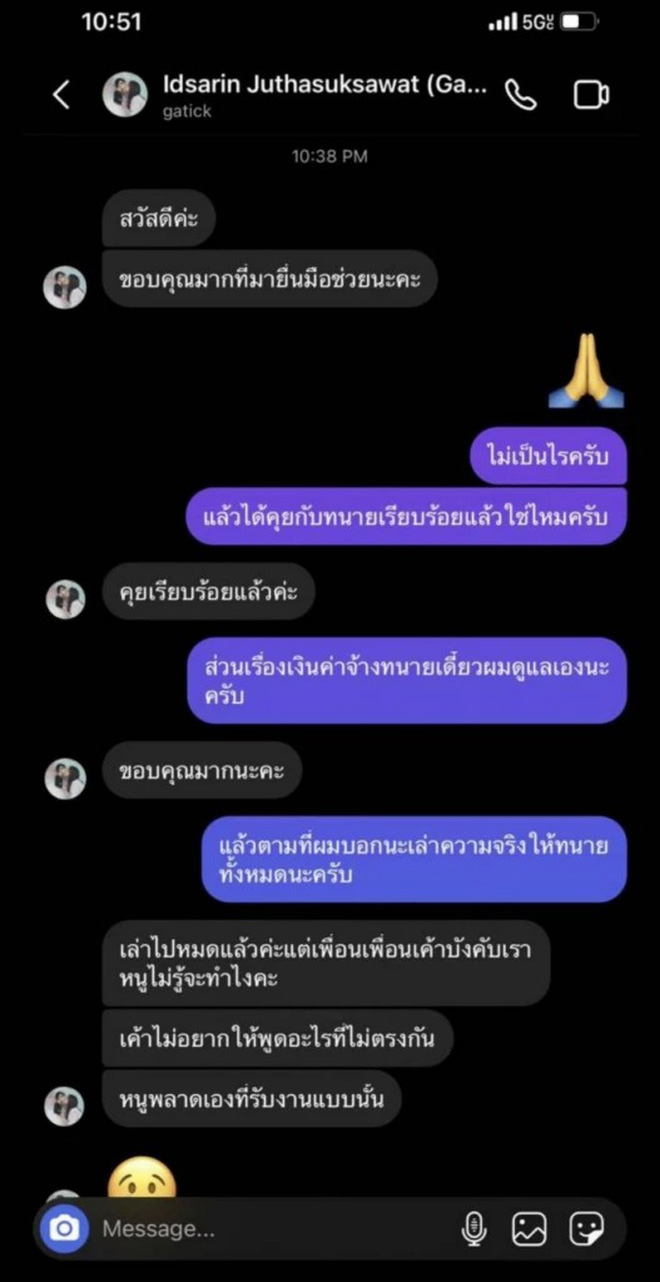The height and width of the screenshot is (1282, 660).
Task: Open the camera from message bar
Action: point(65,1229)
